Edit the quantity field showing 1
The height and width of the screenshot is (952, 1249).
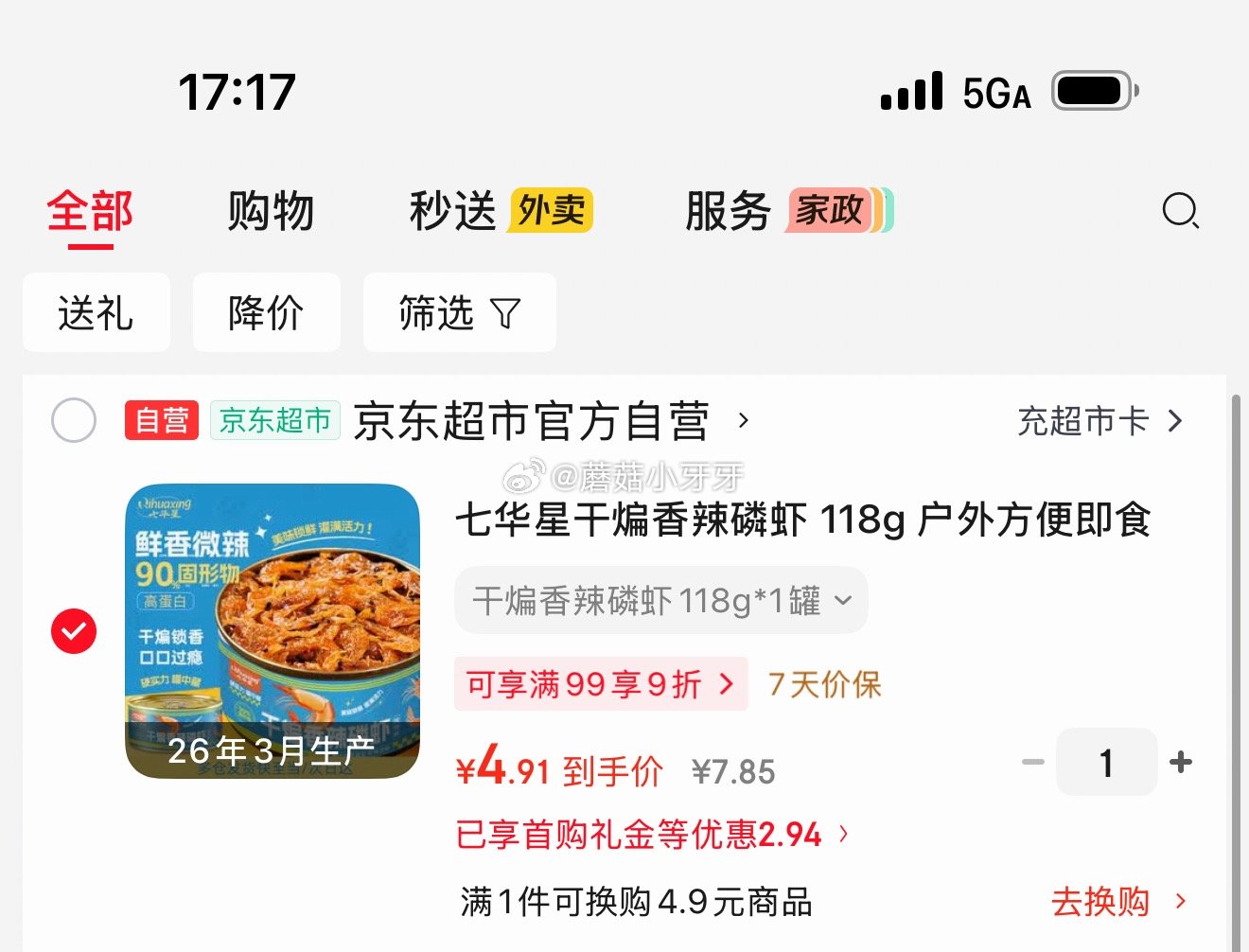click(x=1106, y=762)
